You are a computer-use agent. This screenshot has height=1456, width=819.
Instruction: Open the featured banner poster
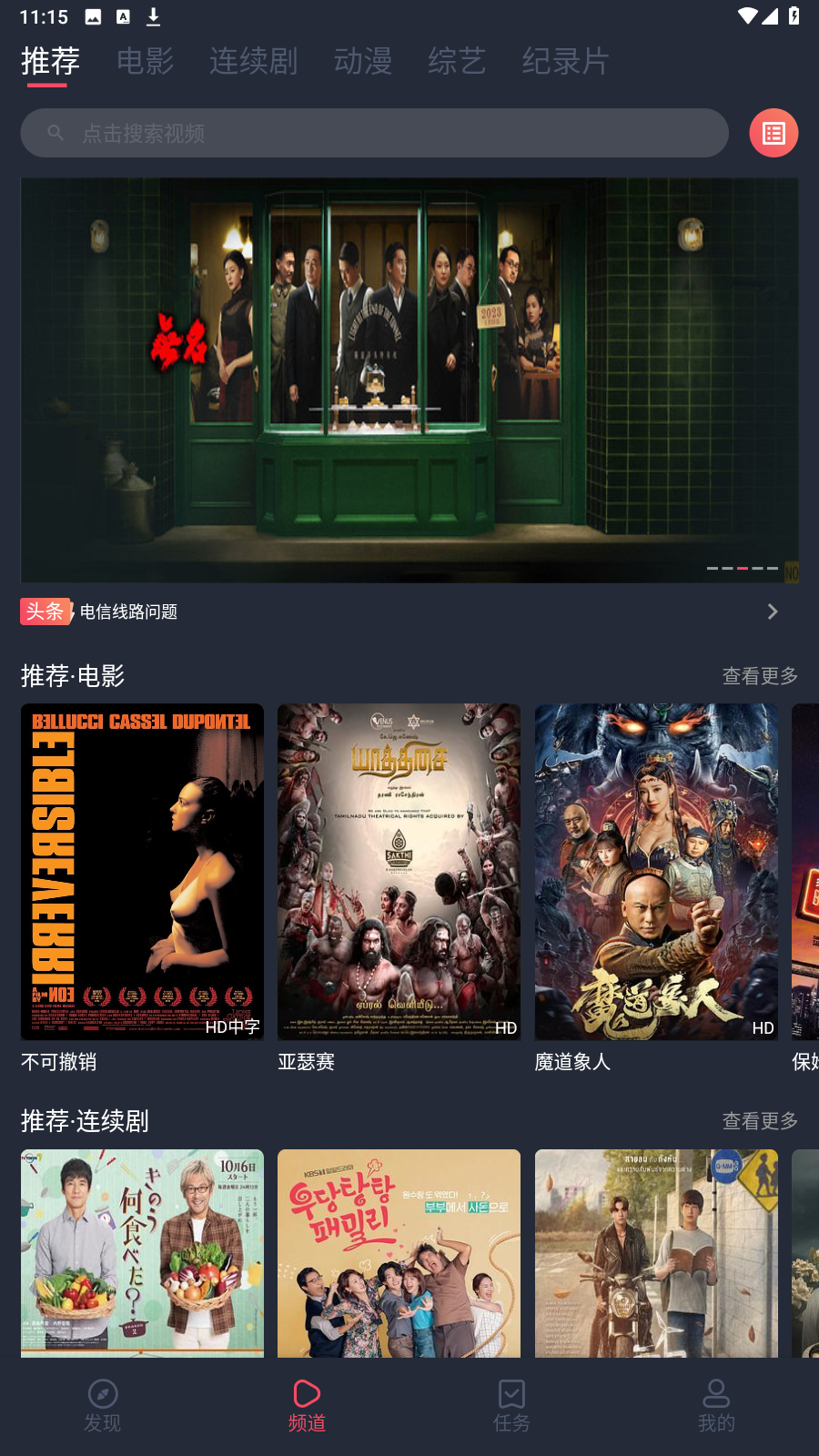[x=409, y=379]
